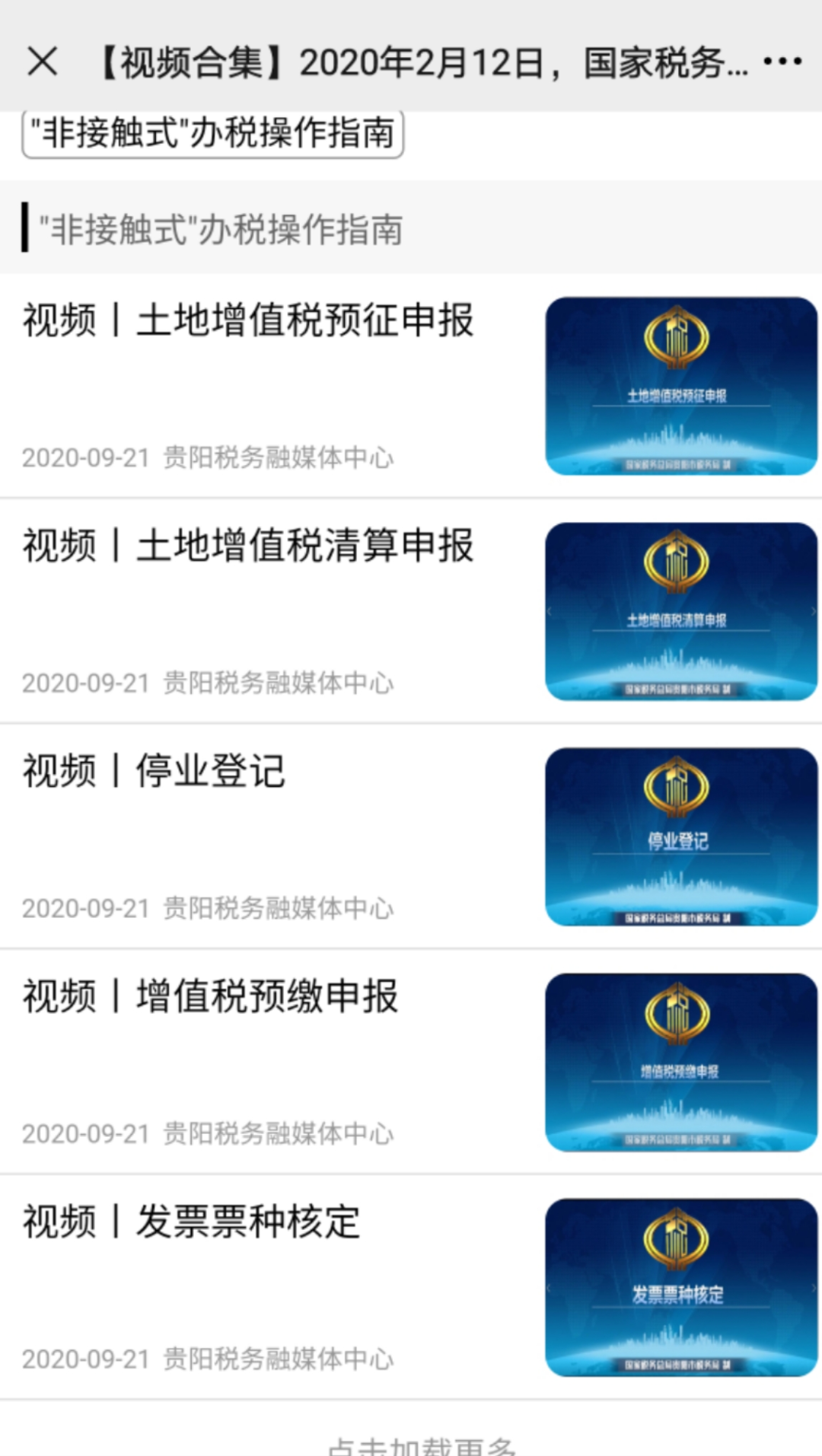Select the "非接触式"办税操作指南 tag

coord(213,134)
